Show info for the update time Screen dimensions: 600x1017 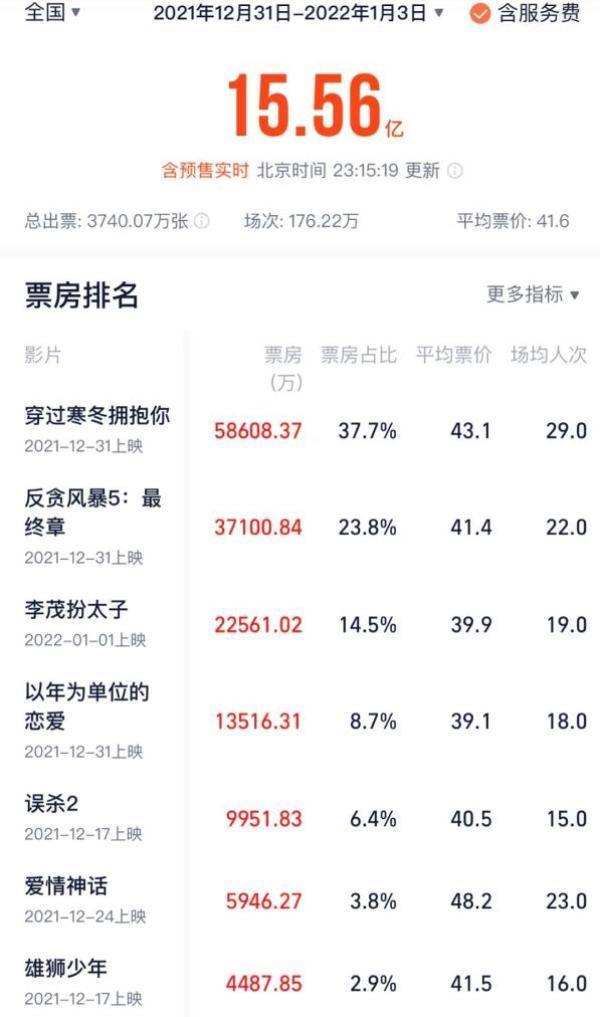click(x=455, y=171)
